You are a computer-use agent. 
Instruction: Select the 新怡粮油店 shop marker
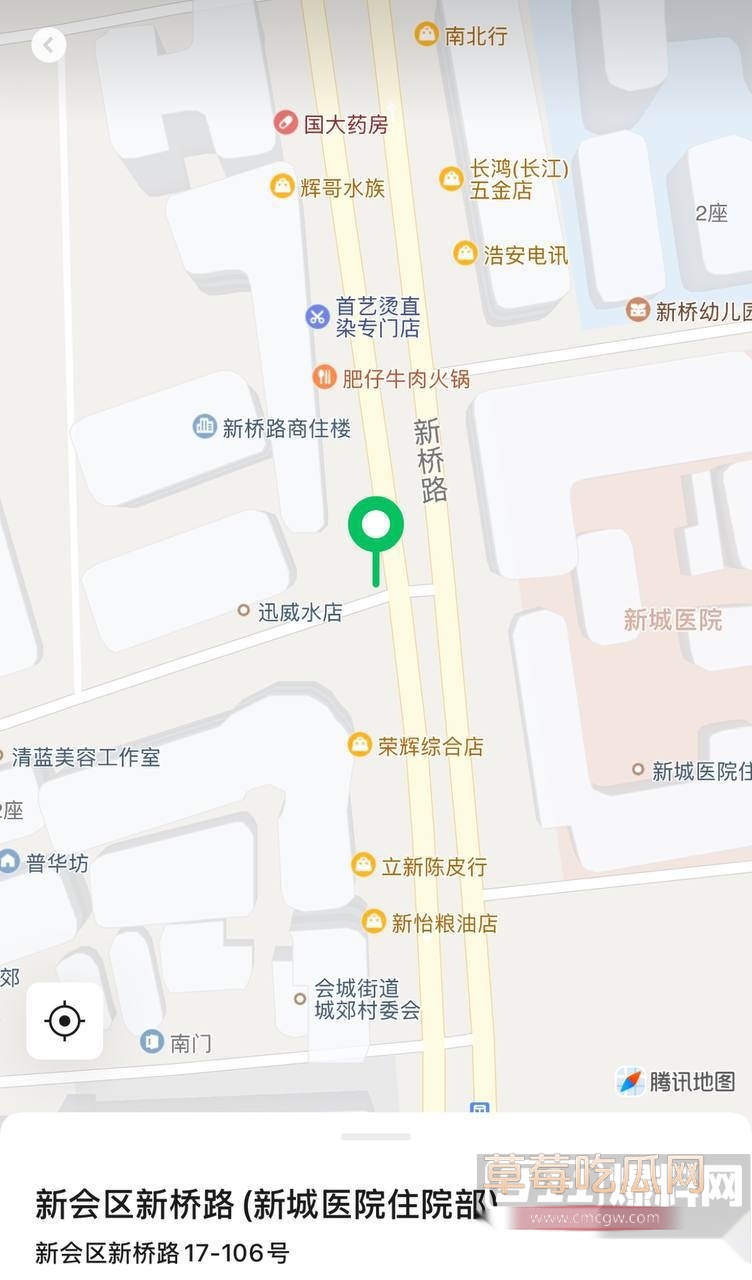point(374,922)
